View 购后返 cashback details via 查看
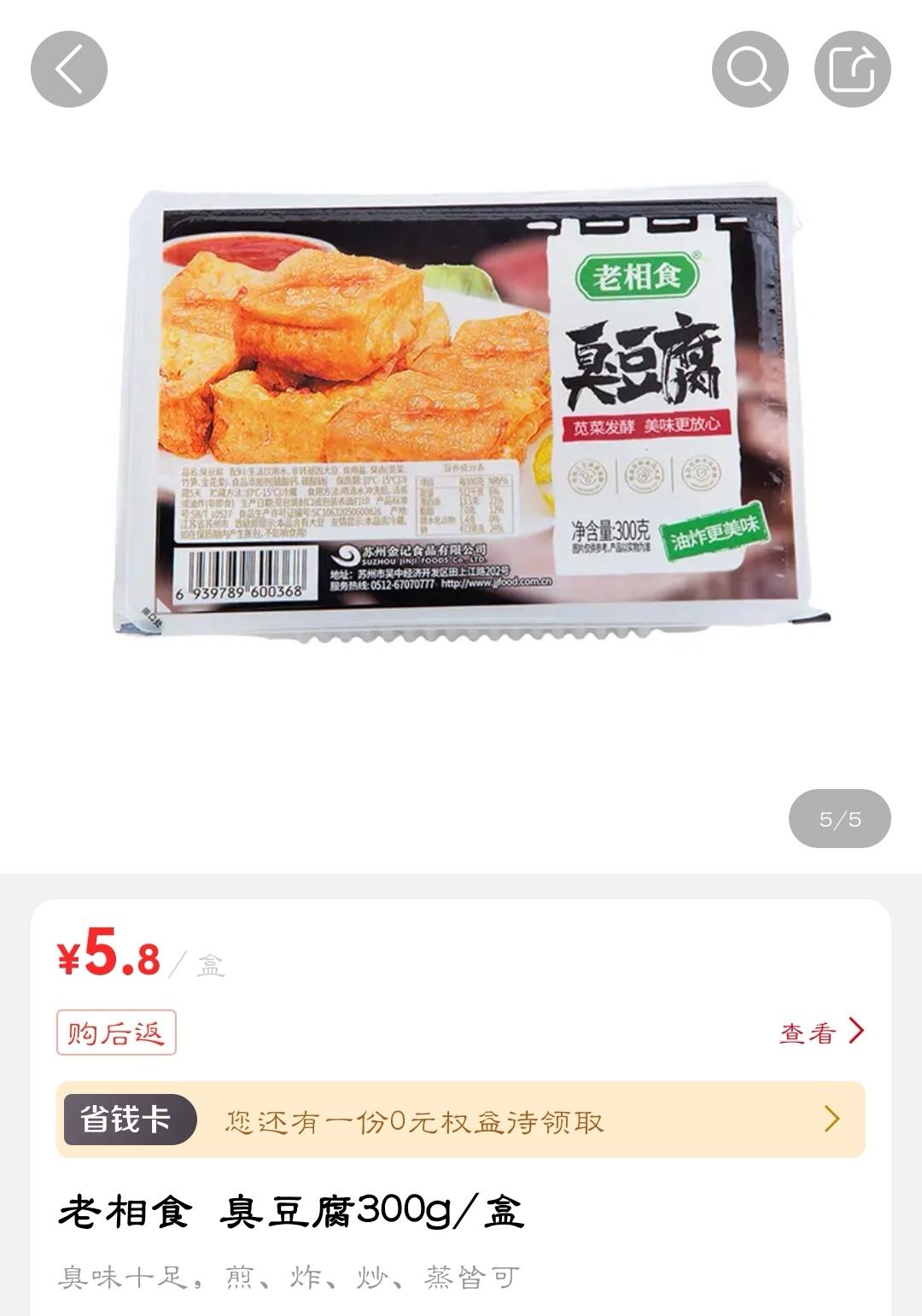The width and height of the screenshot is (922, 1316). [x=821, y=1032]
